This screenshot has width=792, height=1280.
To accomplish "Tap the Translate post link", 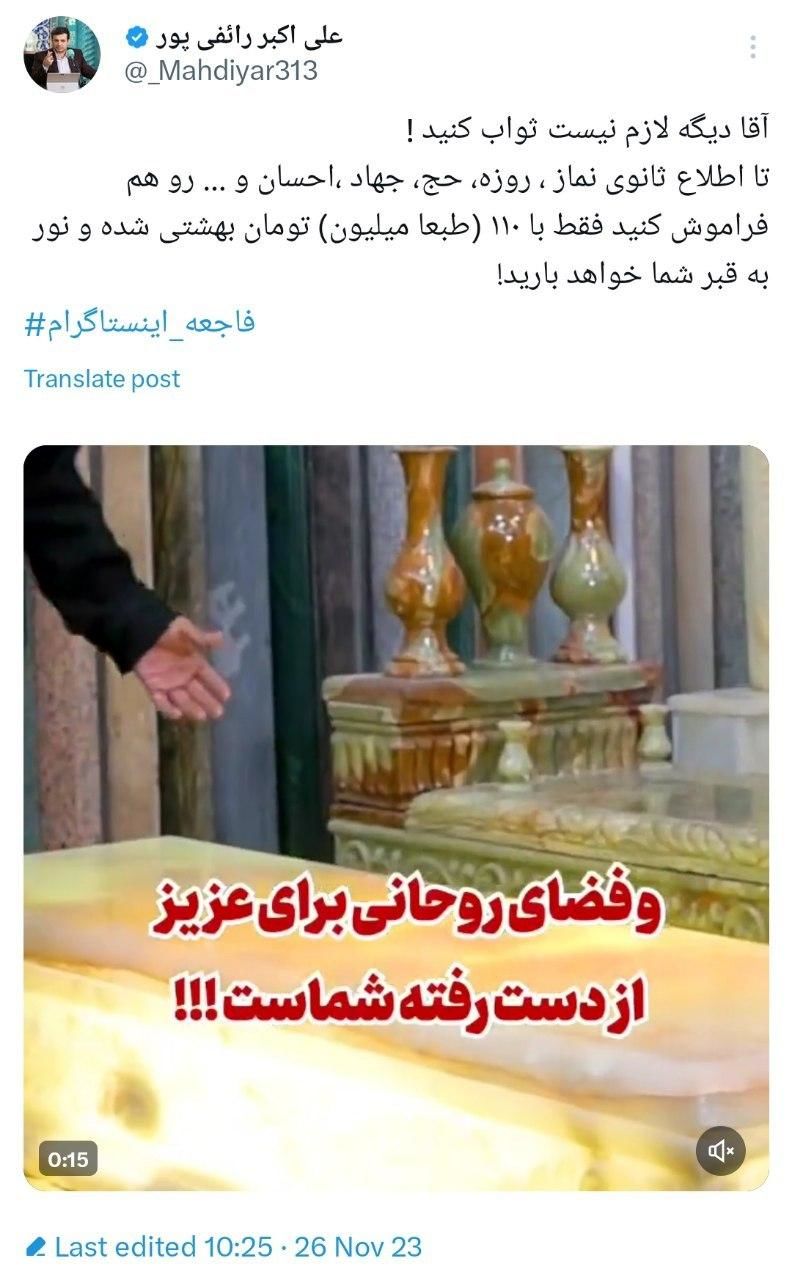I will click(102, 379).
